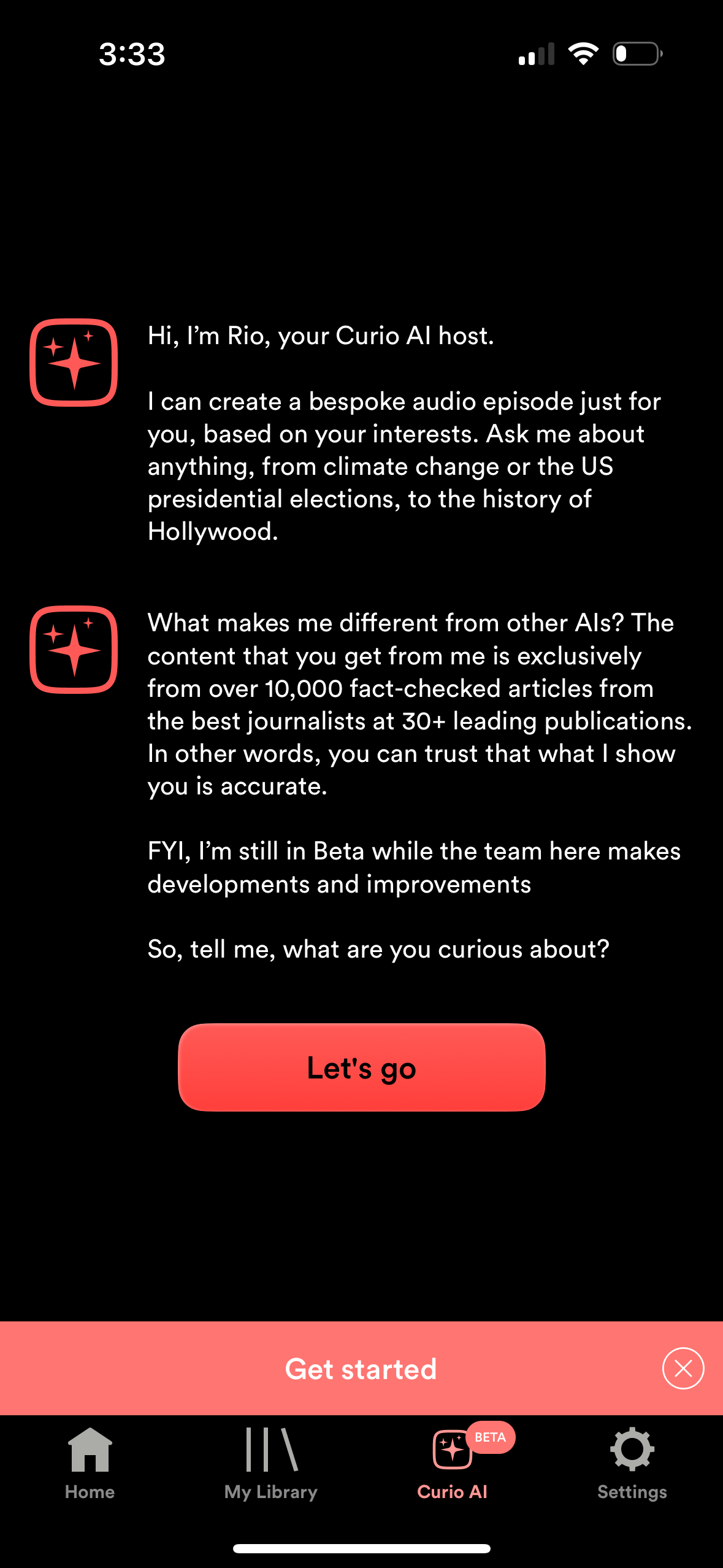This screenshot has height=1568, width=723.
Task: Tap the Let's go button
Action: point(361,1067)
